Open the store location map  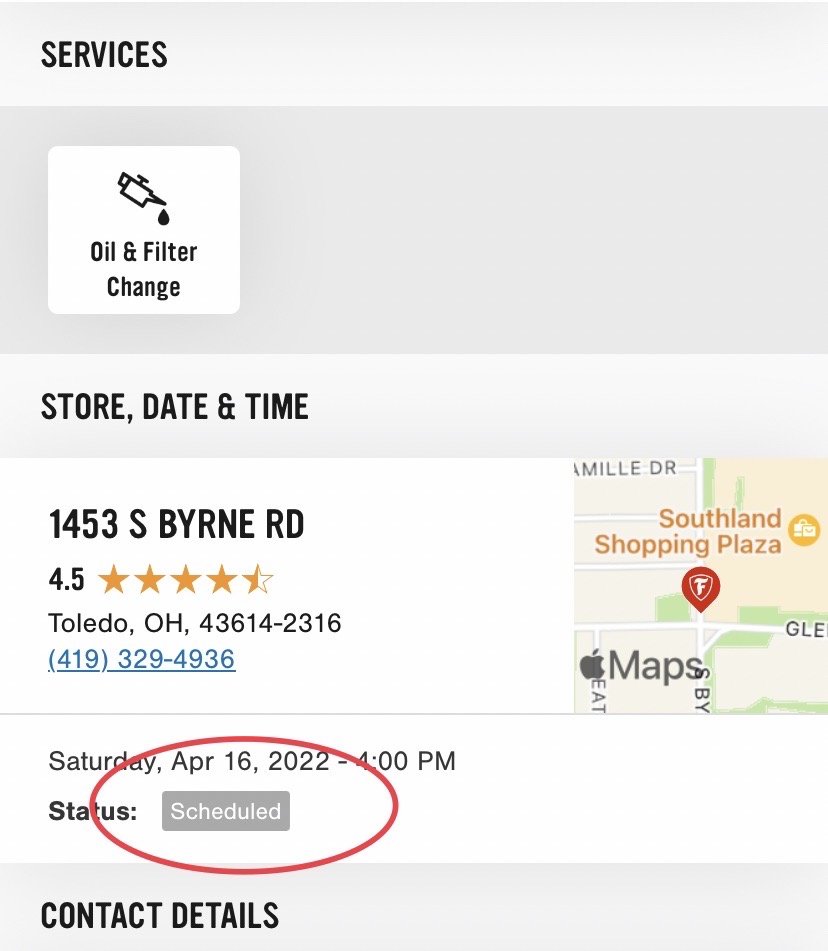[x=701, y=586]
